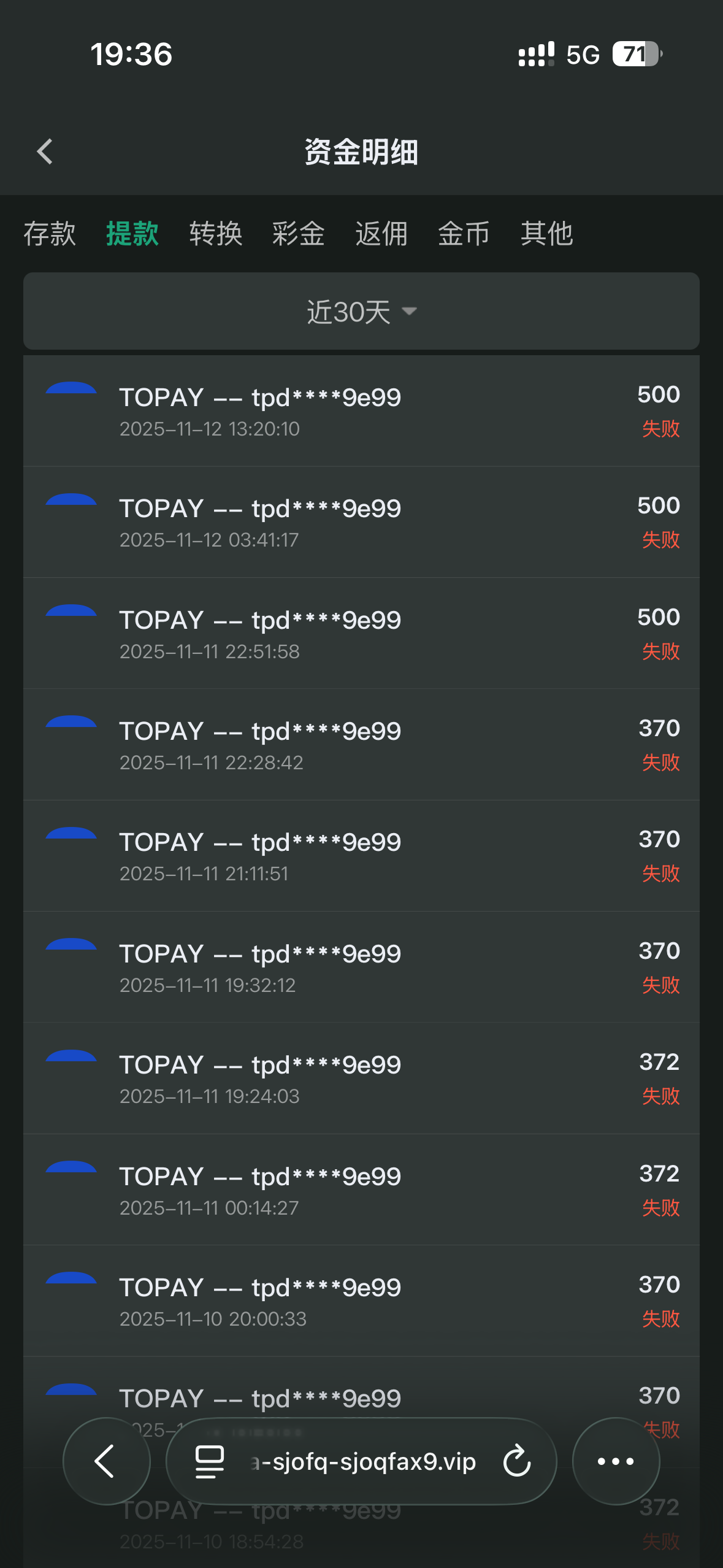
Task: Tap the sjoqfax9.vip address bar
Action: coord(362,1462)
